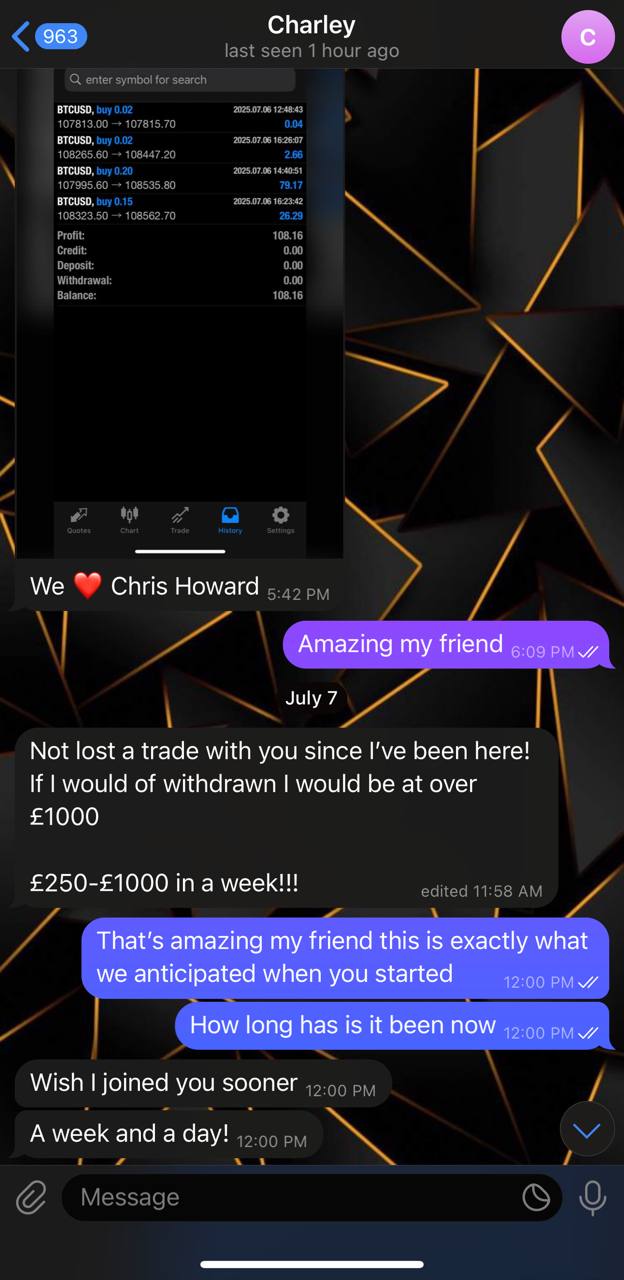
Task: Tap the attachment paperclip icon
Action: tap(31, 1197)
